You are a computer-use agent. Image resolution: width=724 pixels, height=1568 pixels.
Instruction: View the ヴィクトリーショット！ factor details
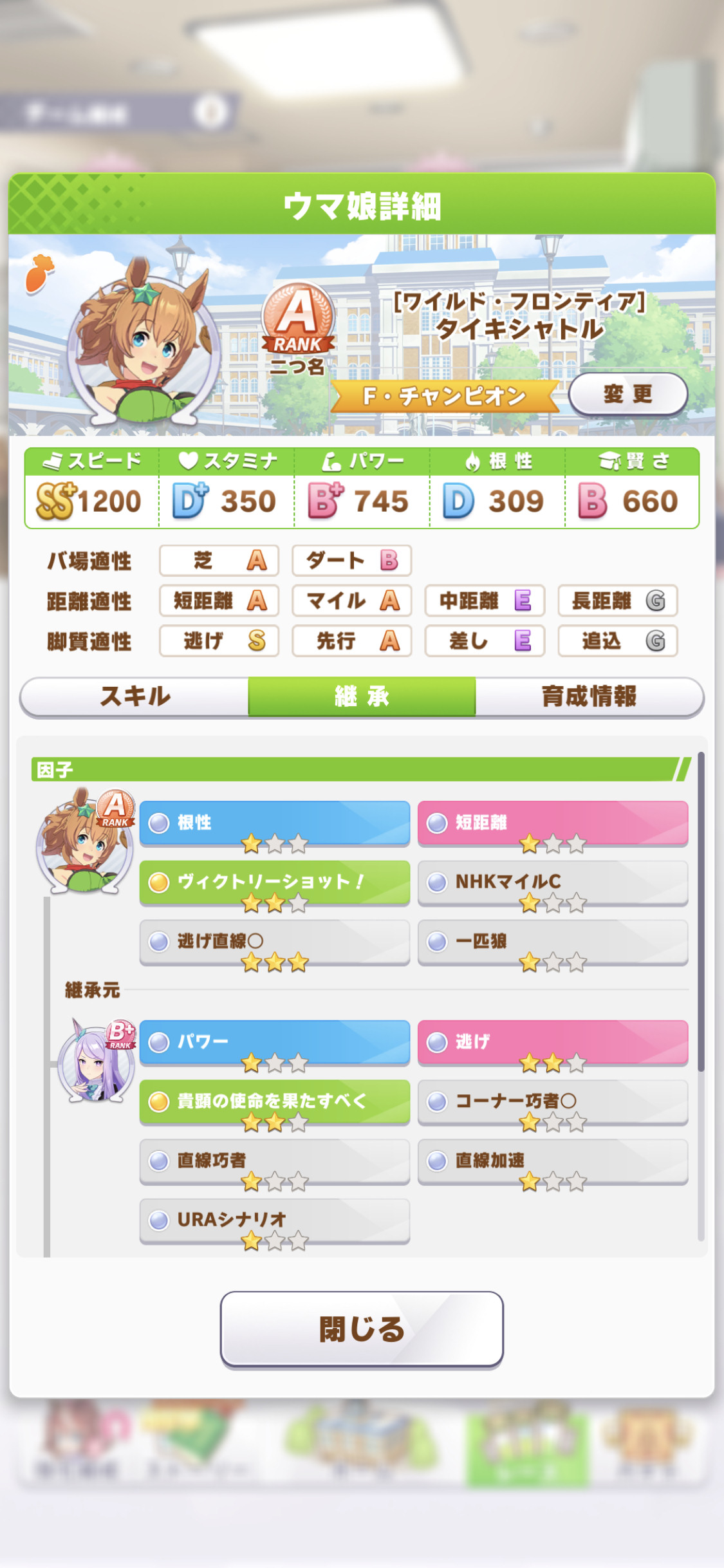(x=275, y=882)
